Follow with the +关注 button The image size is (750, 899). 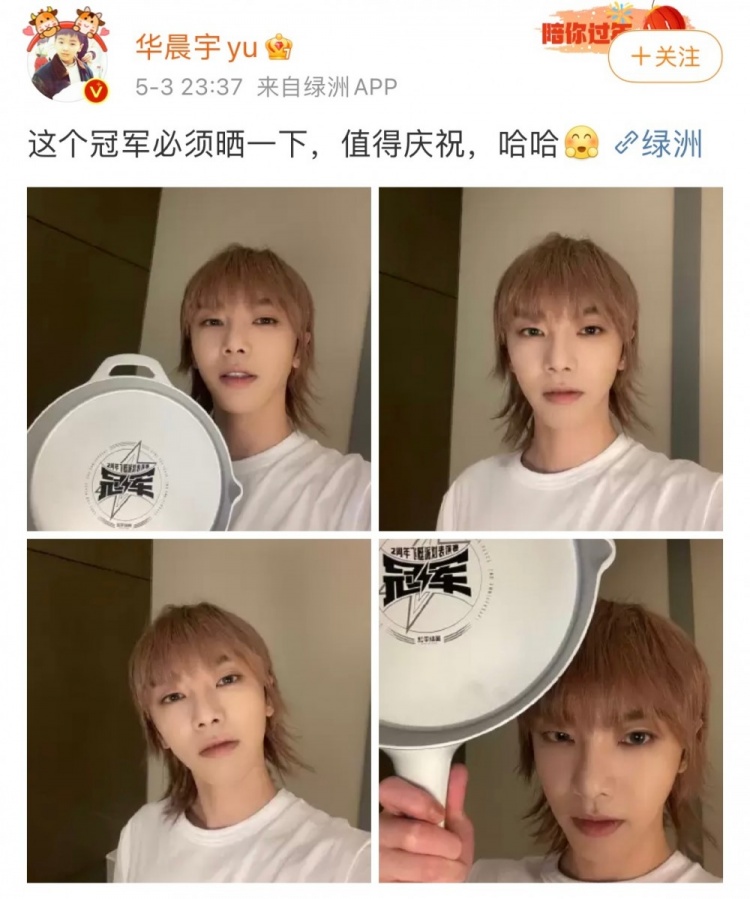665,57
